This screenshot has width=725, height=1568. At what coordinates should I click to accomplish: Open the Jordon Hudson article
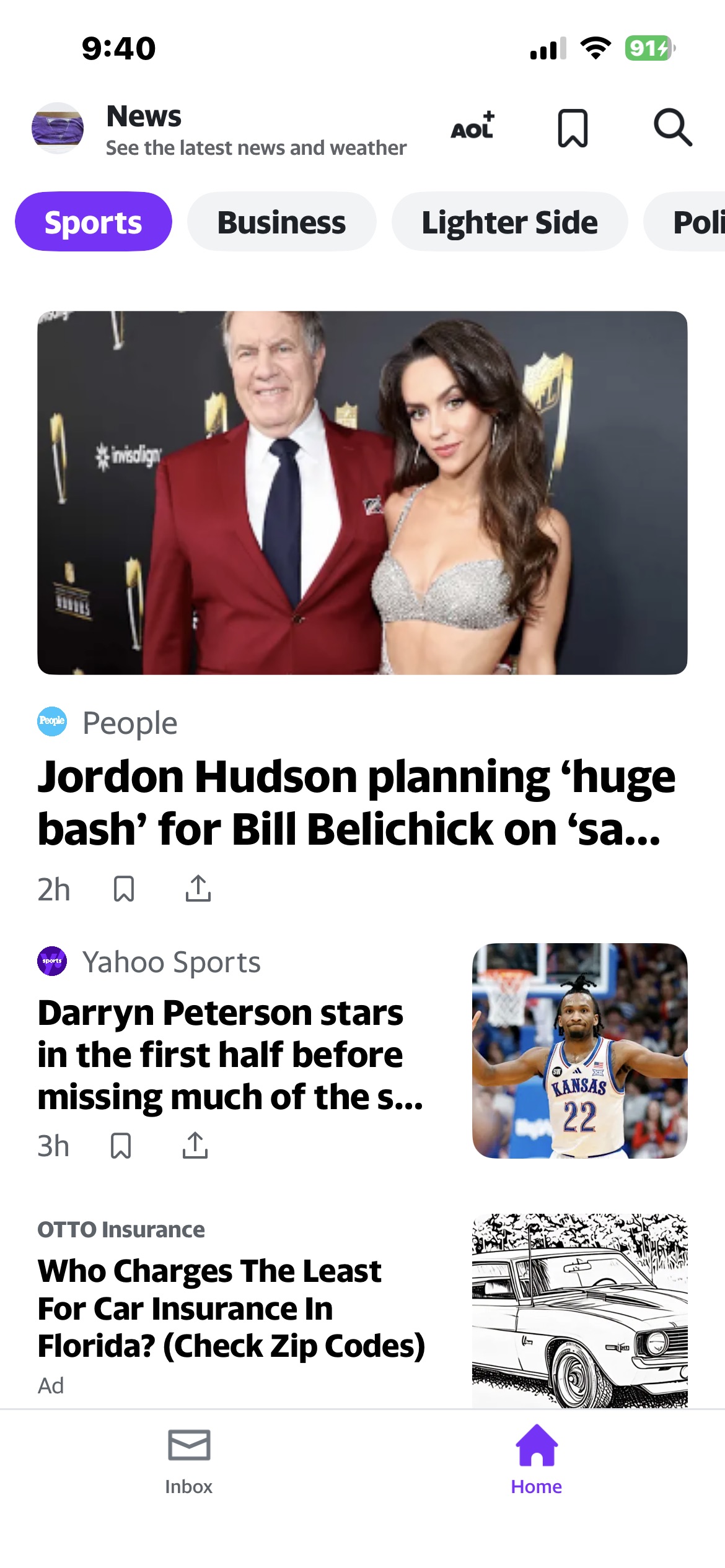pyautogui.click(x=356, y=802)
